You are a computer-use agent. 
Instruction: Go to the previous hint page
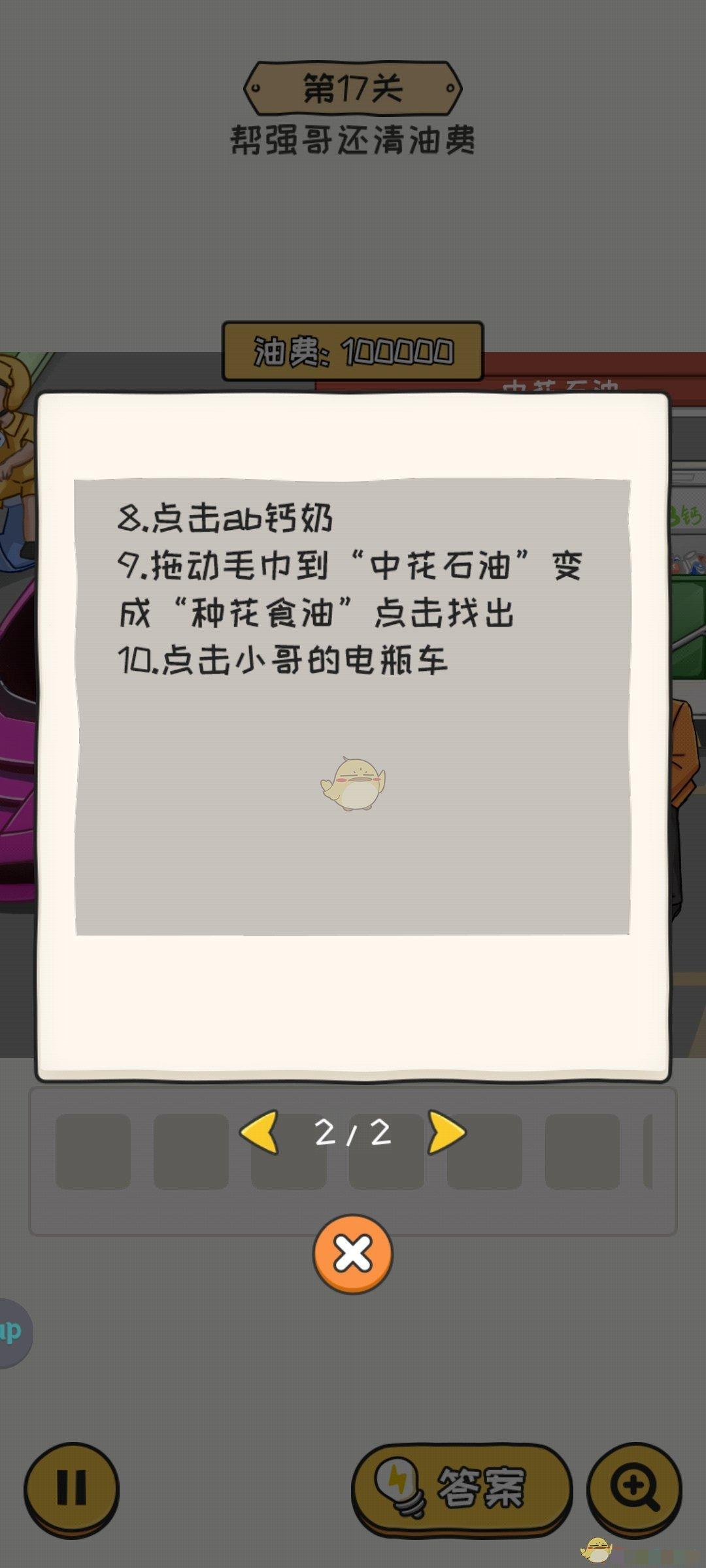pyautogui.click(x=260, y=1132)
